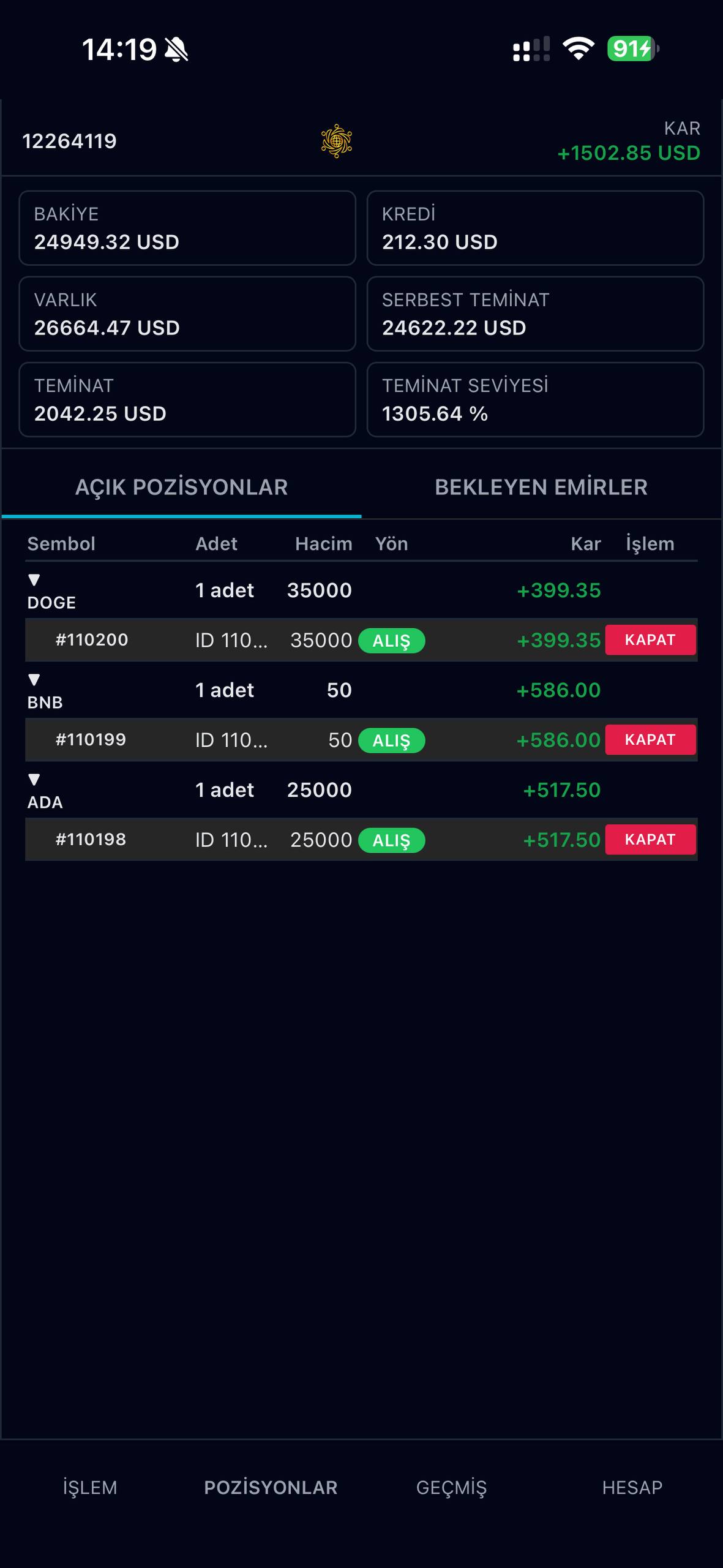Close the DOGE position #110200 with KAPAT

650,640
